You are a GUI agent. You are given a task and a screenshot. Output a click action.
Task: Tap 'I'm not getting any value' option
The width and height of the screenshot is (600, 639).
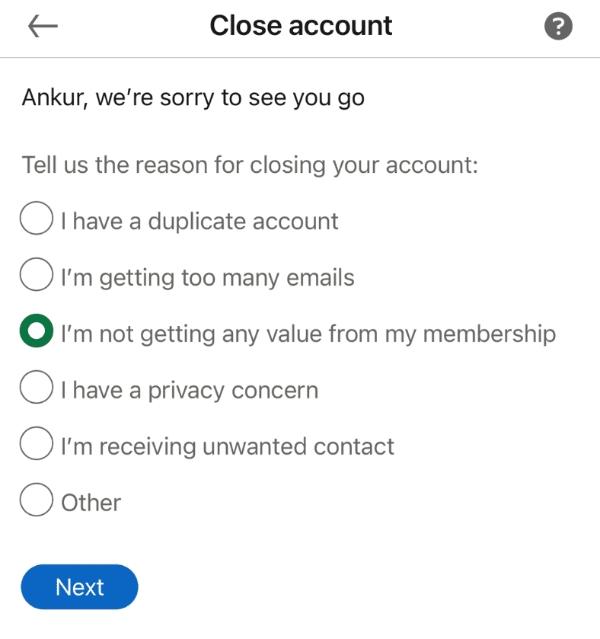[x=37, y=333]
